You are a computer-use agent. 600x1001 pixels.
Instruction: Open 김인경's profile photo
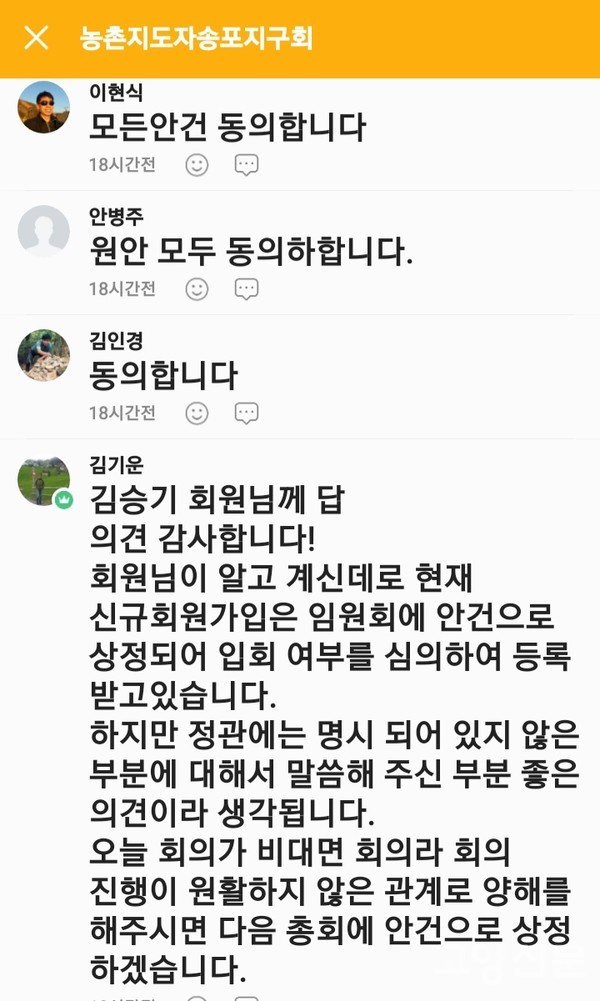pyautogui.click(x=44, y=355)
